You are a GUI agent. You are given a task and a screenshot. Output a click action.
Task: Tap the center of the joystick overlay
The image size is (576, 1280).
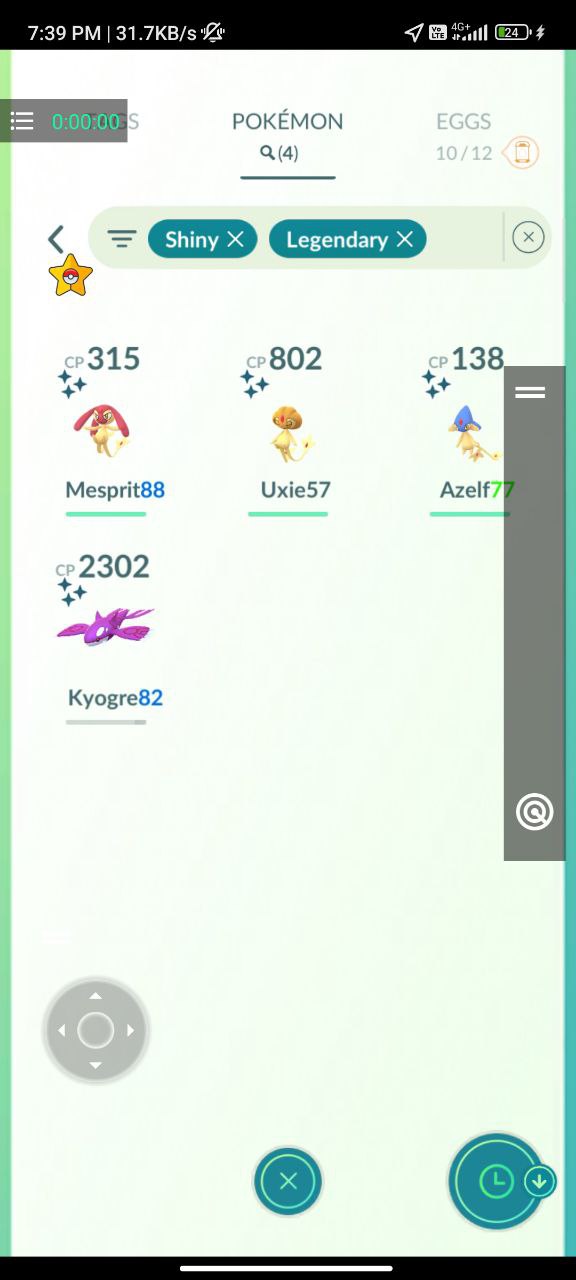coord(96,1030)
